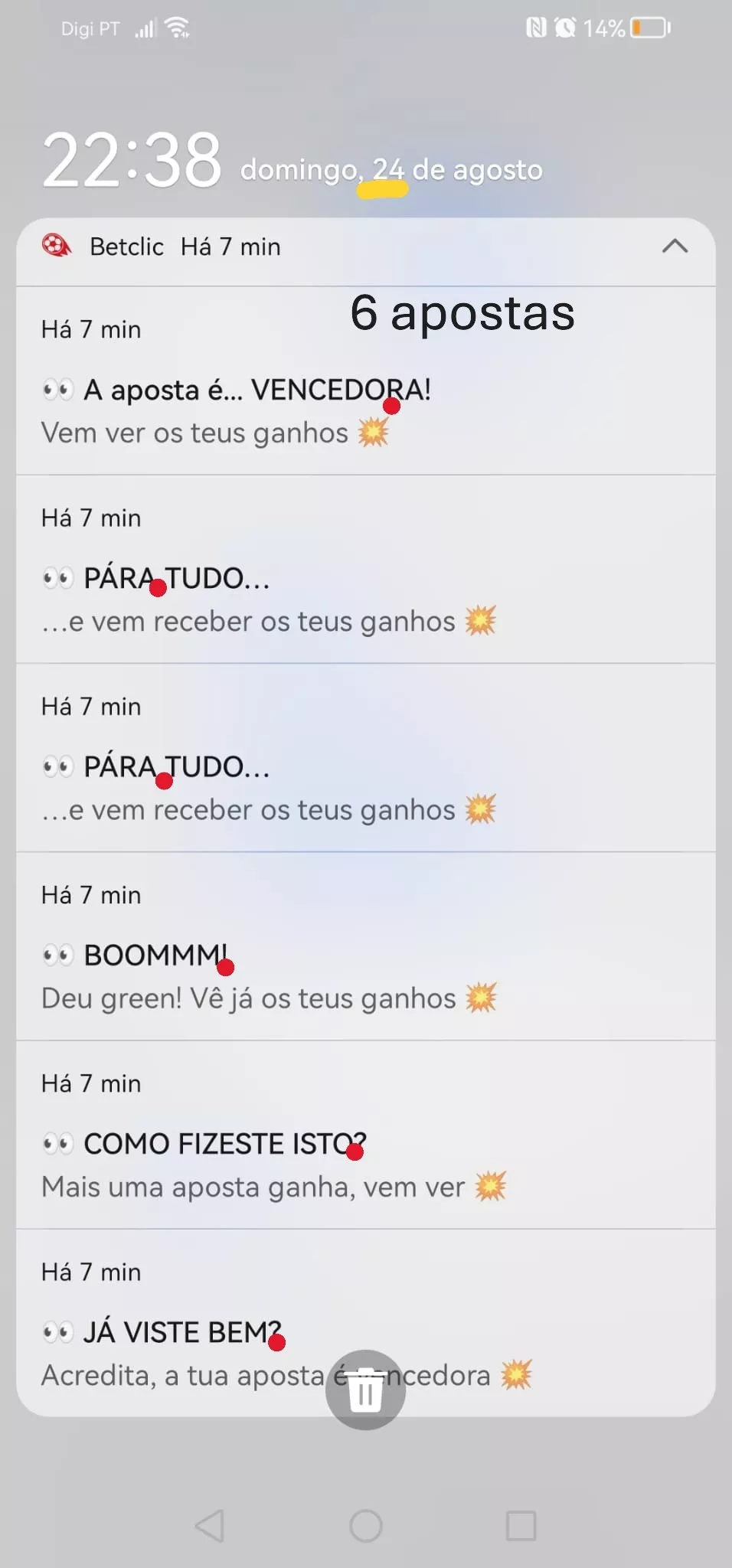Image resolution: width=732 pixels, height=1568 pixels.
Task: Go to the home screen
Action: pos(366,1526)
